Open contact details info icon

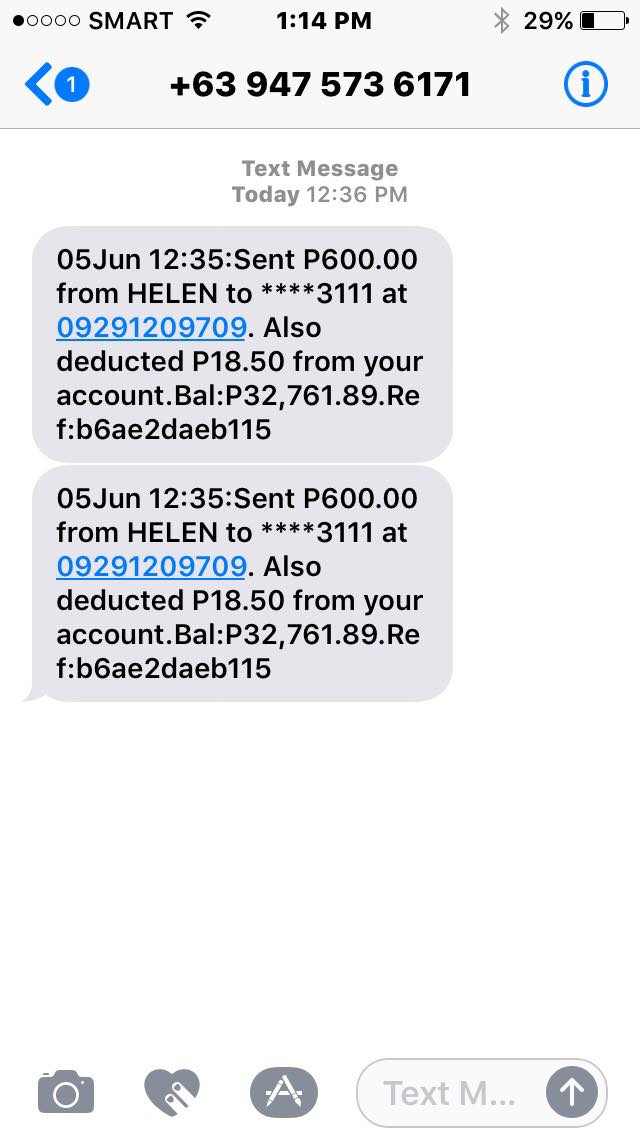point(585,85)
